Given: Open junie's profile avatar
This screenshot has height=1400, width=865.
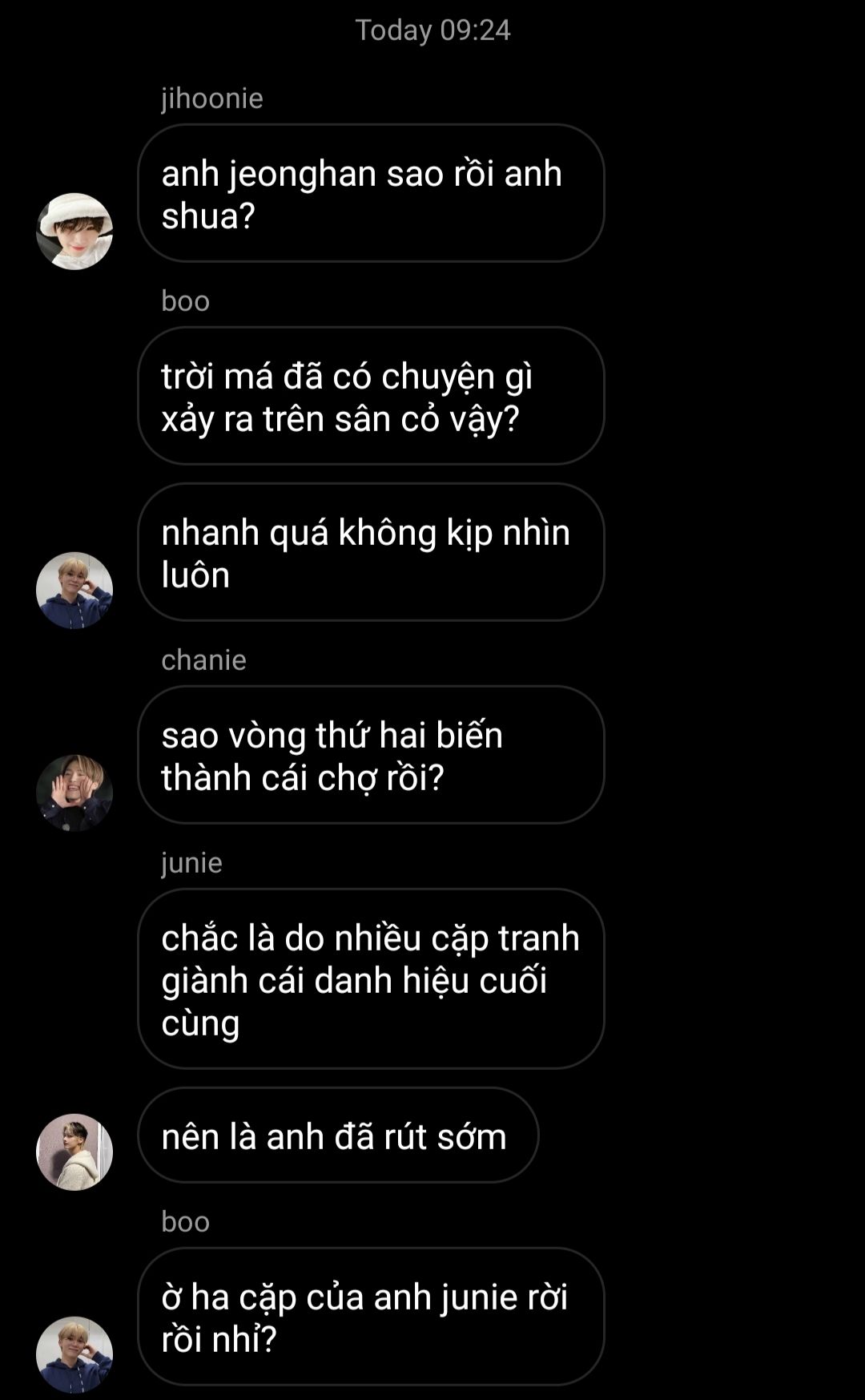Looking at the screenshot, I should (x=74, y=1152).
